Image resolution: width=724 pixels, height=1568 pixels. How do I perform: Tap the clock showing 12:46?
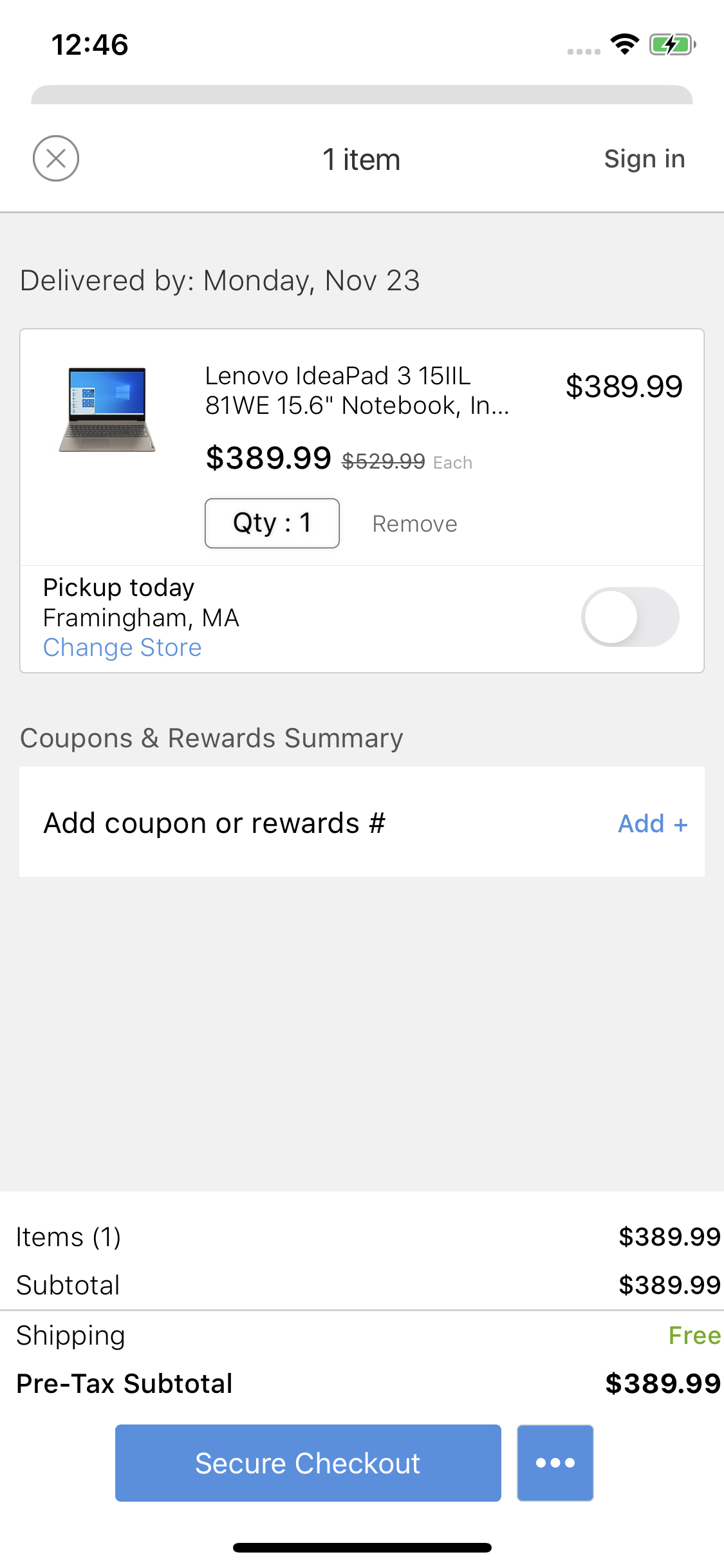click(x=89, y=44)
